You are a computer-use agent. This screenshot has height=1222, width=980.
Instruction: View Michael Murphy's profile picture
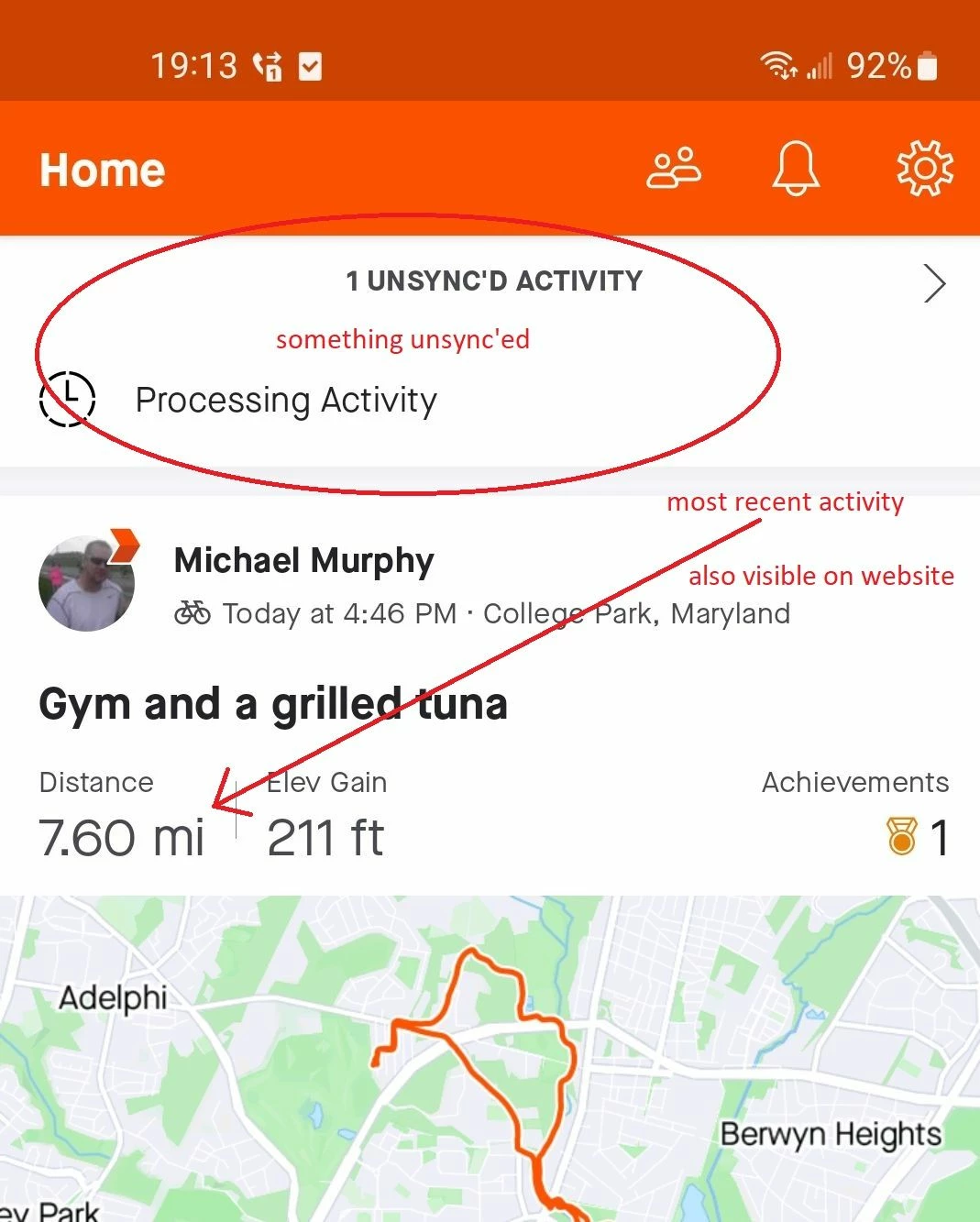(87, 584)
